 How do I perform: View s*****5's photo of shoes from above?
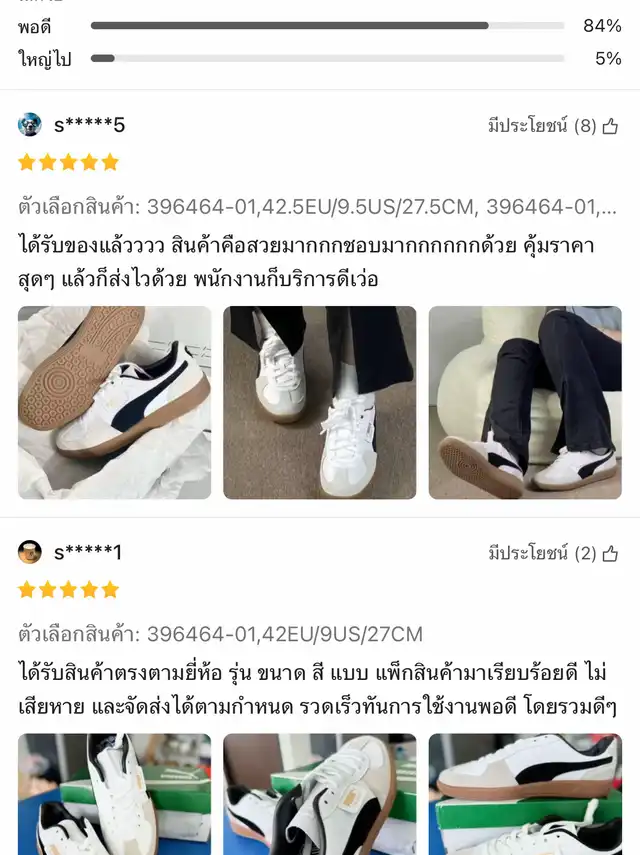coord(319,402)
